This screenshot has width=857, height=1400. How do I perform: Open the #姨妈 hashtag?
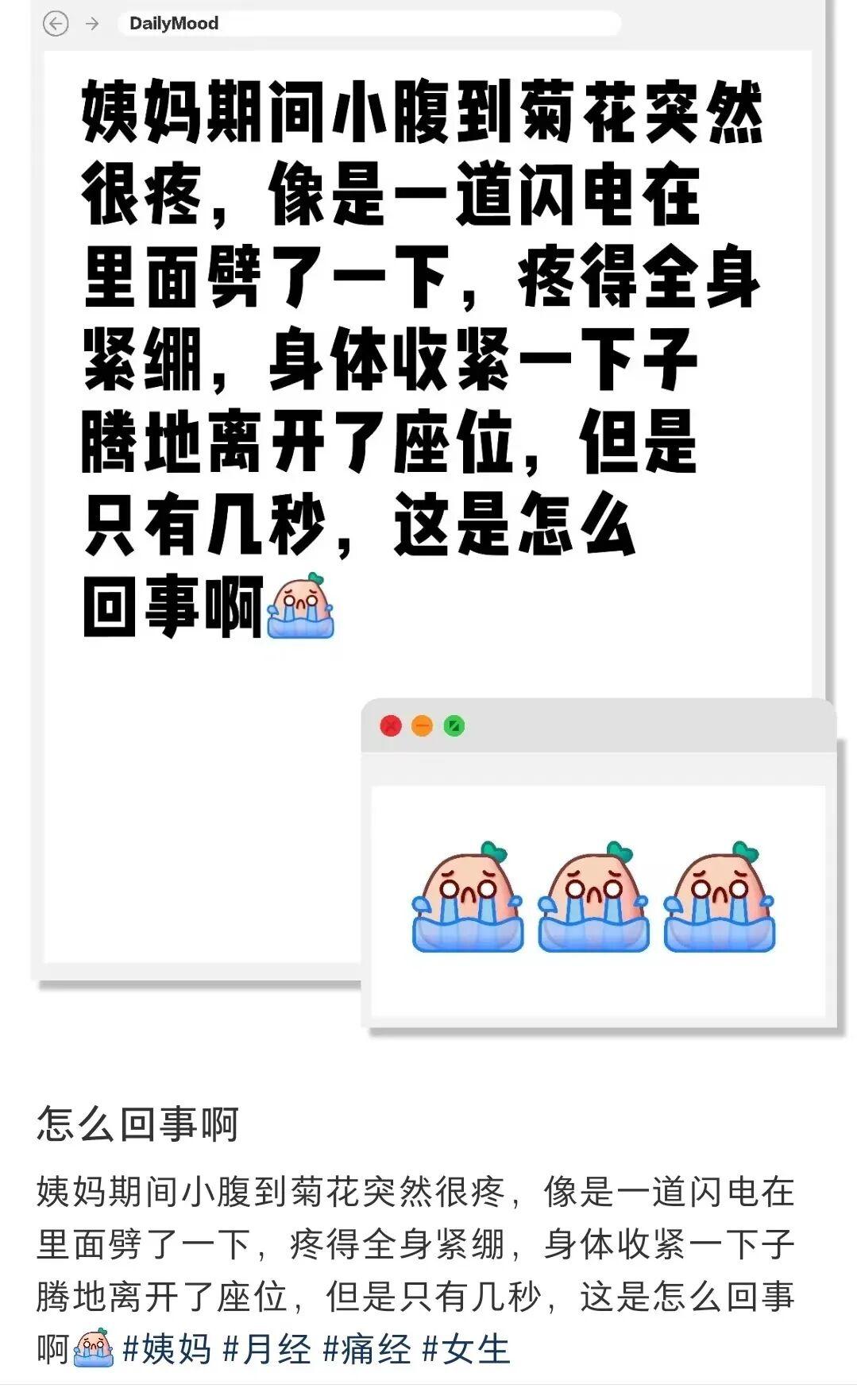(x=167, y=1350)
